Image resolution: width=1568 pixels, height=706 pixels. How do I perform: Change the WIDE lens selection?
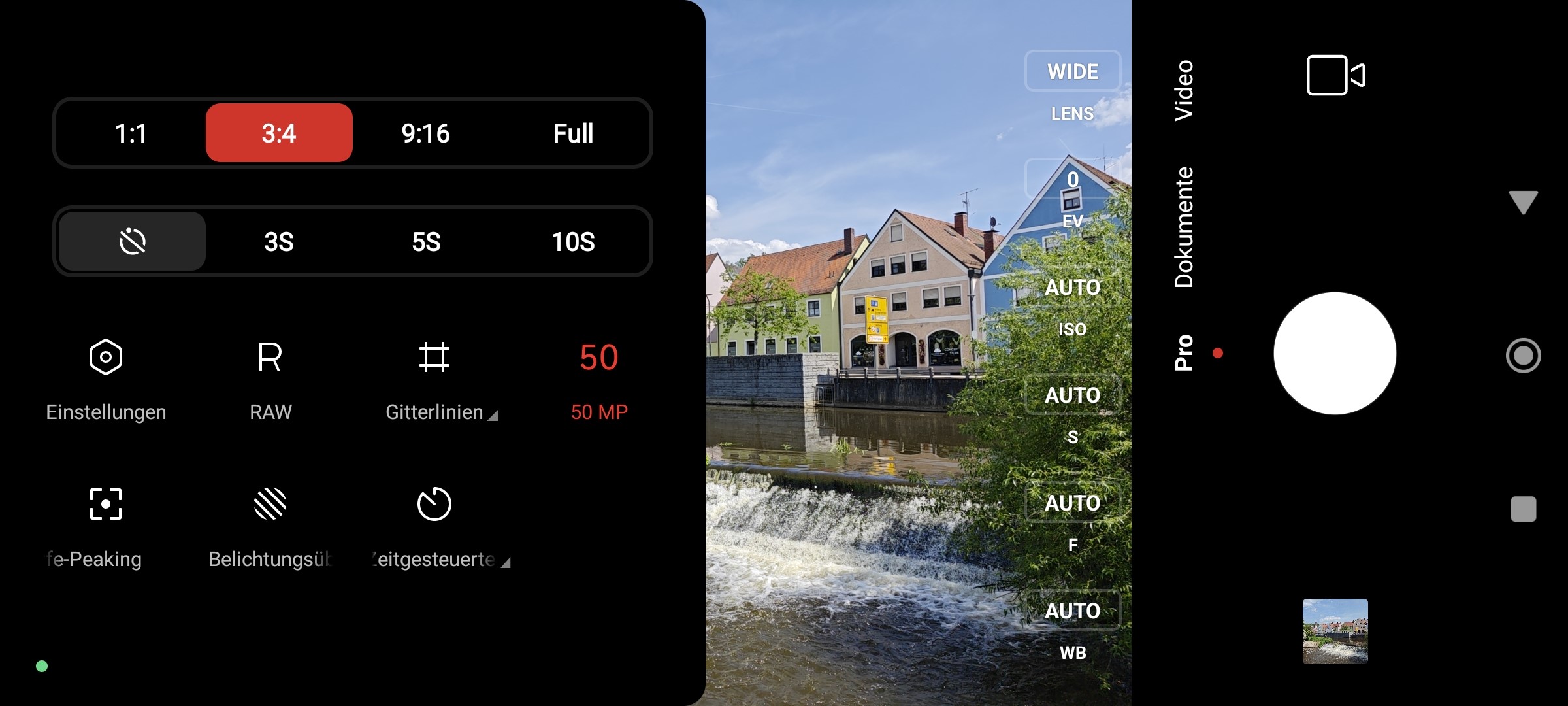coord(1073,72)
